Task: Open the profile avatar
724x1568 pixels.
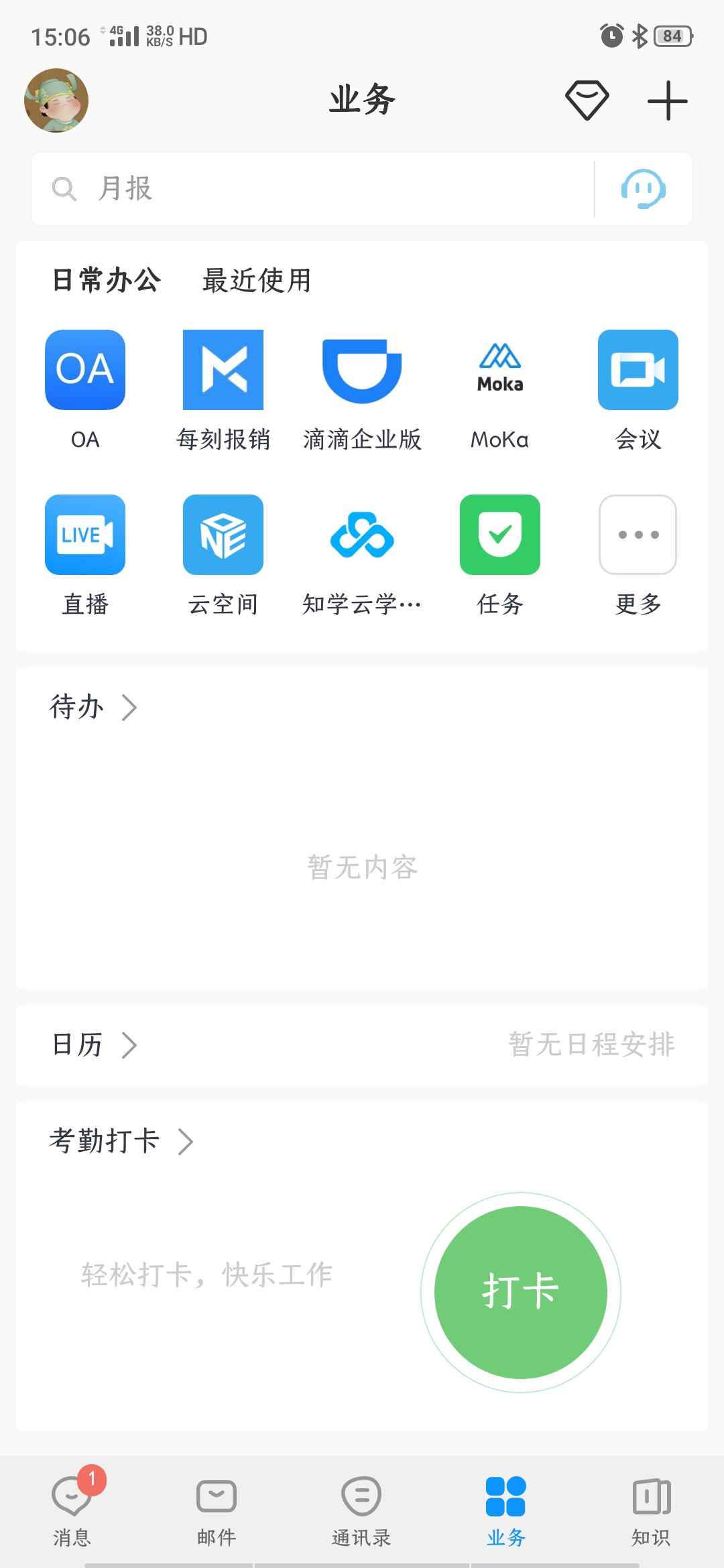Action: click(56, 101)
